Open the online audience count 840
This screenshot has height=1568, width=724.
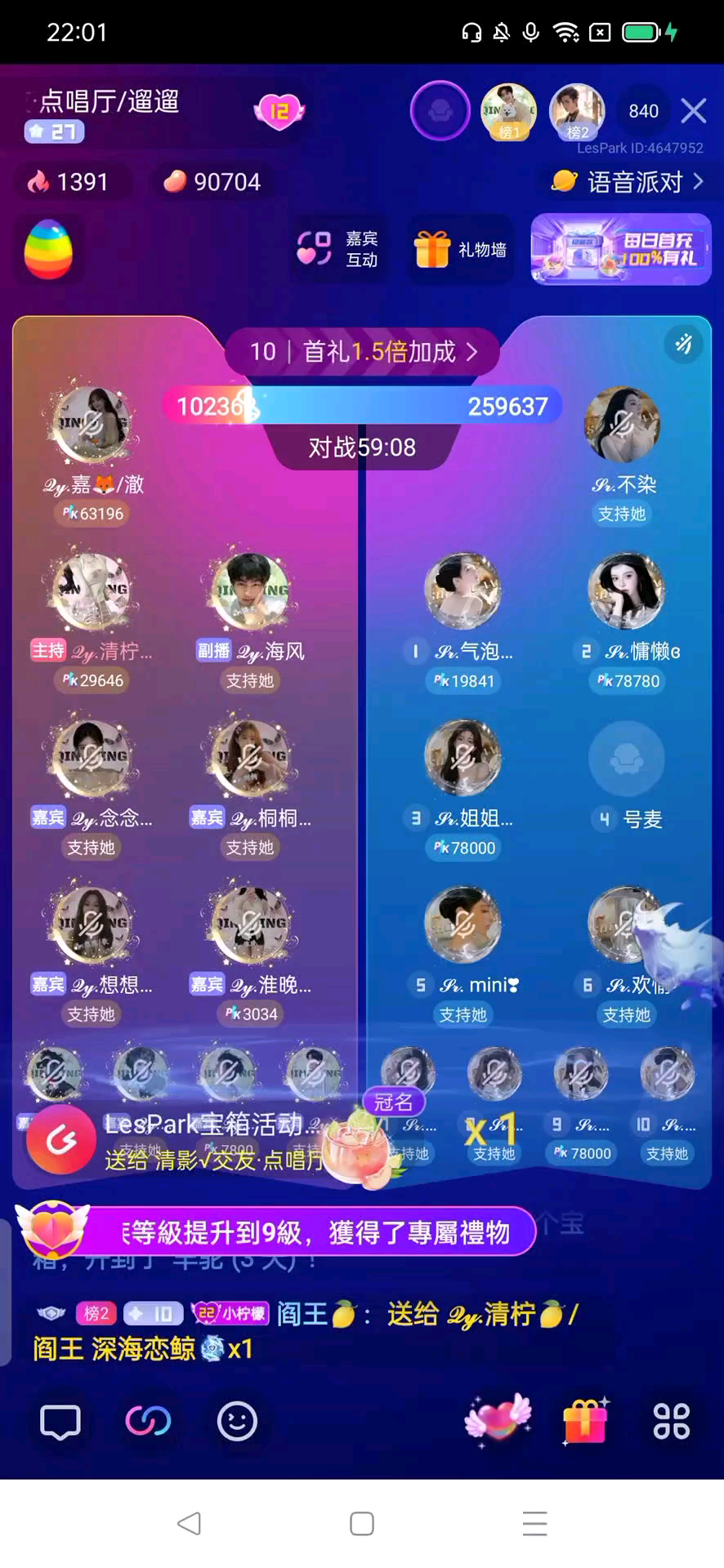pyautogui.click(x=643, y=111)
